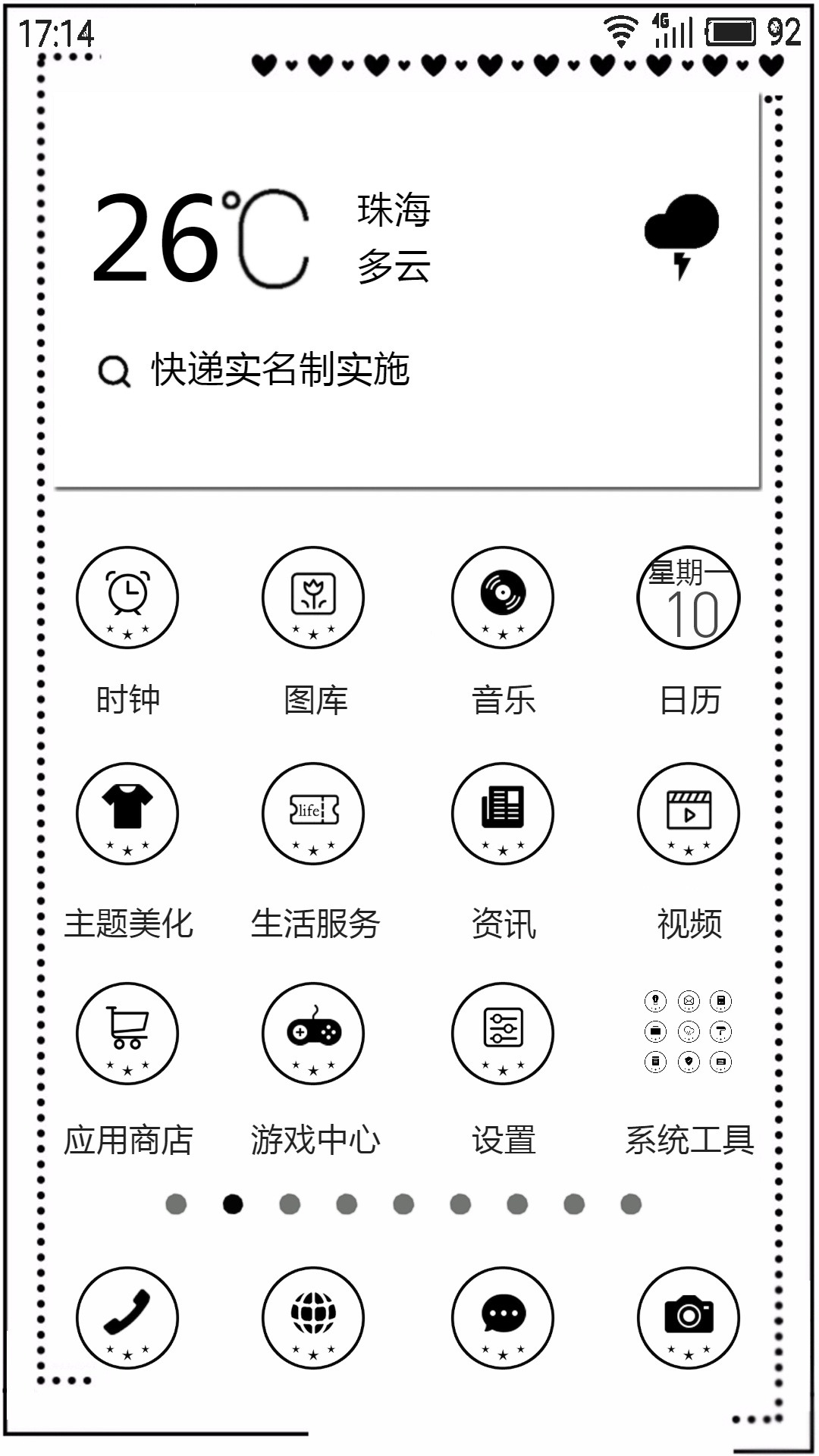Launch 主题美化 theme app
Screen dimensions: 819x1456
[127, 814]
